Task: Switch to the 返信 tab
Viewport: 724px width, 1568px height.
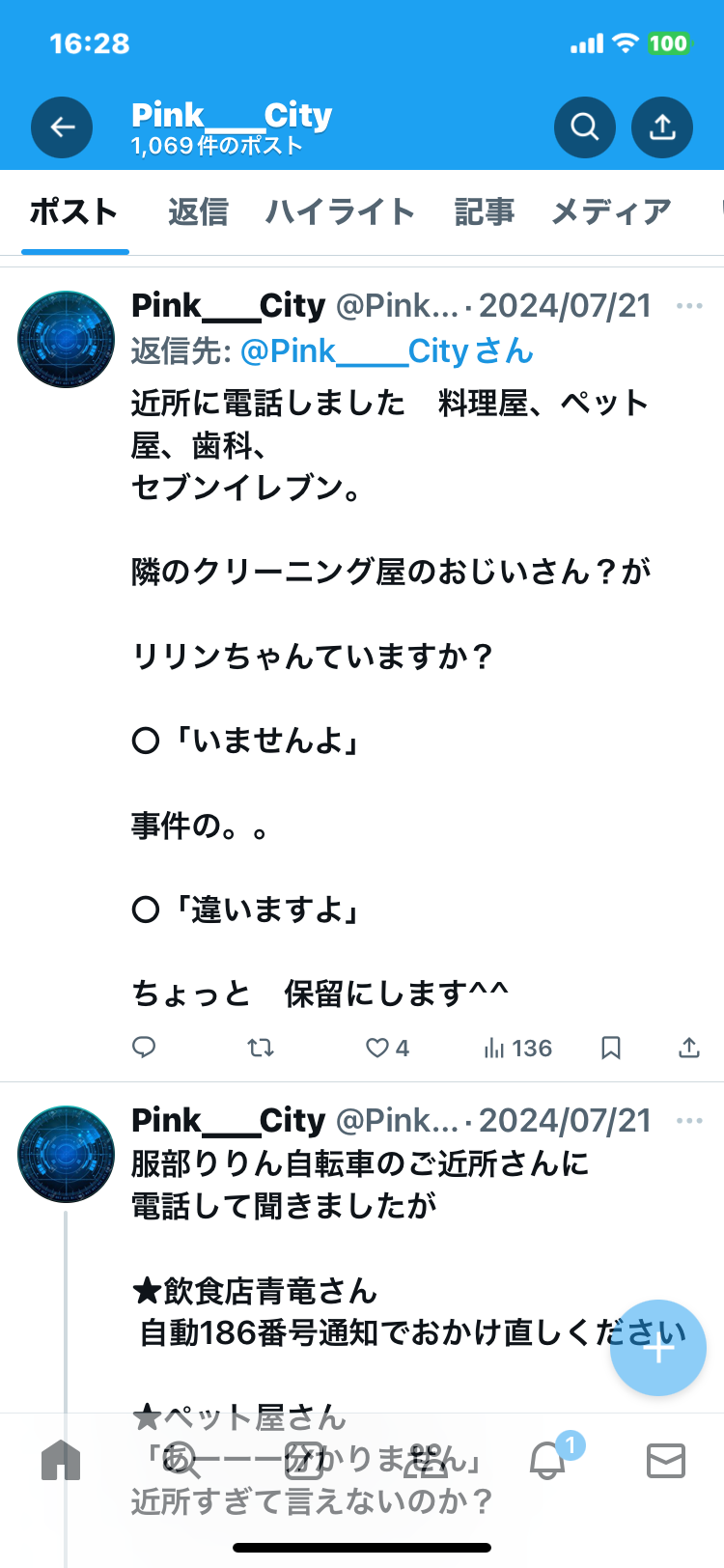Action: point(198,211)
